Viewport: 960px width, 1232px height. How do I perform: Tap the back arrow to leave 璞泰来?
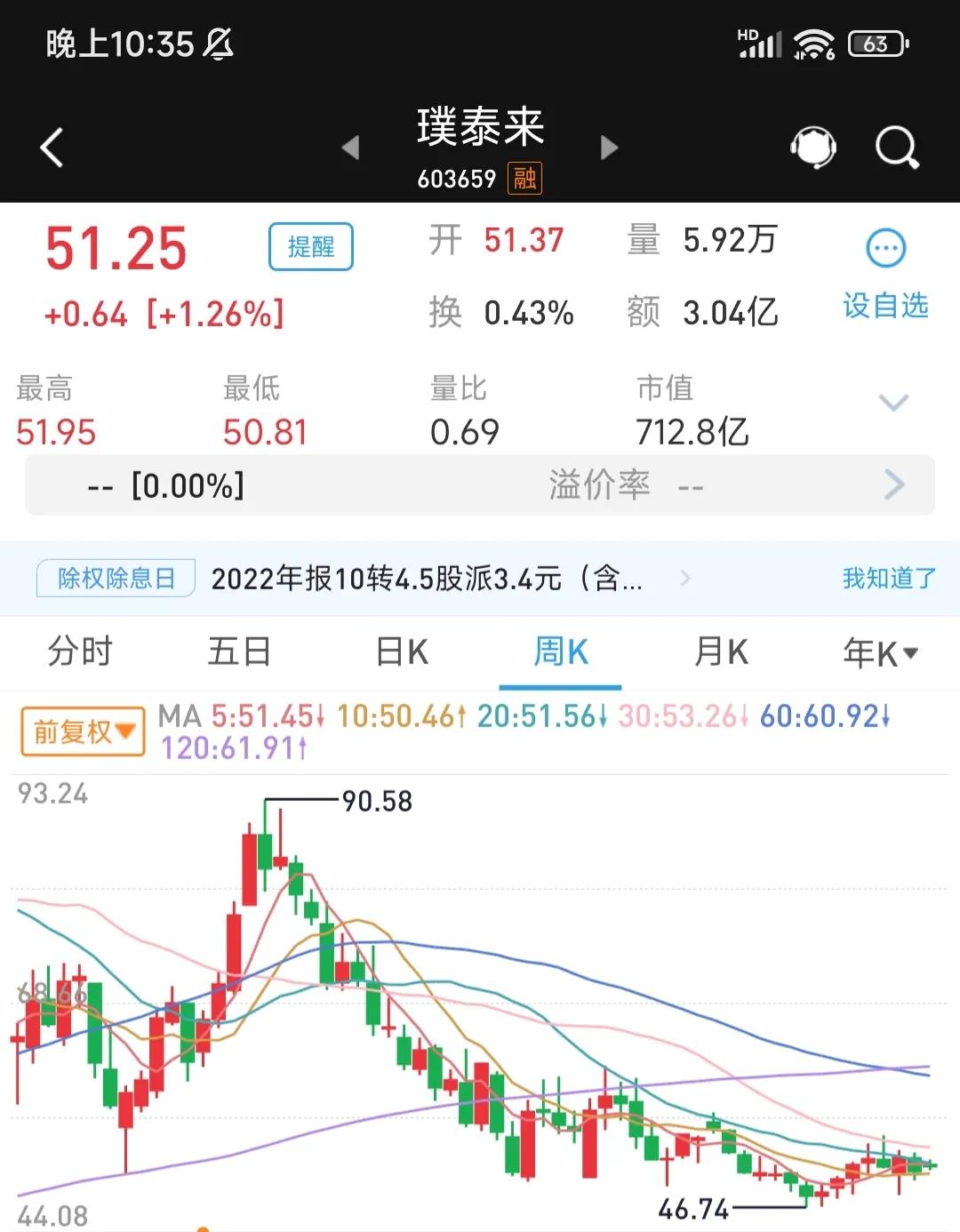52,147
